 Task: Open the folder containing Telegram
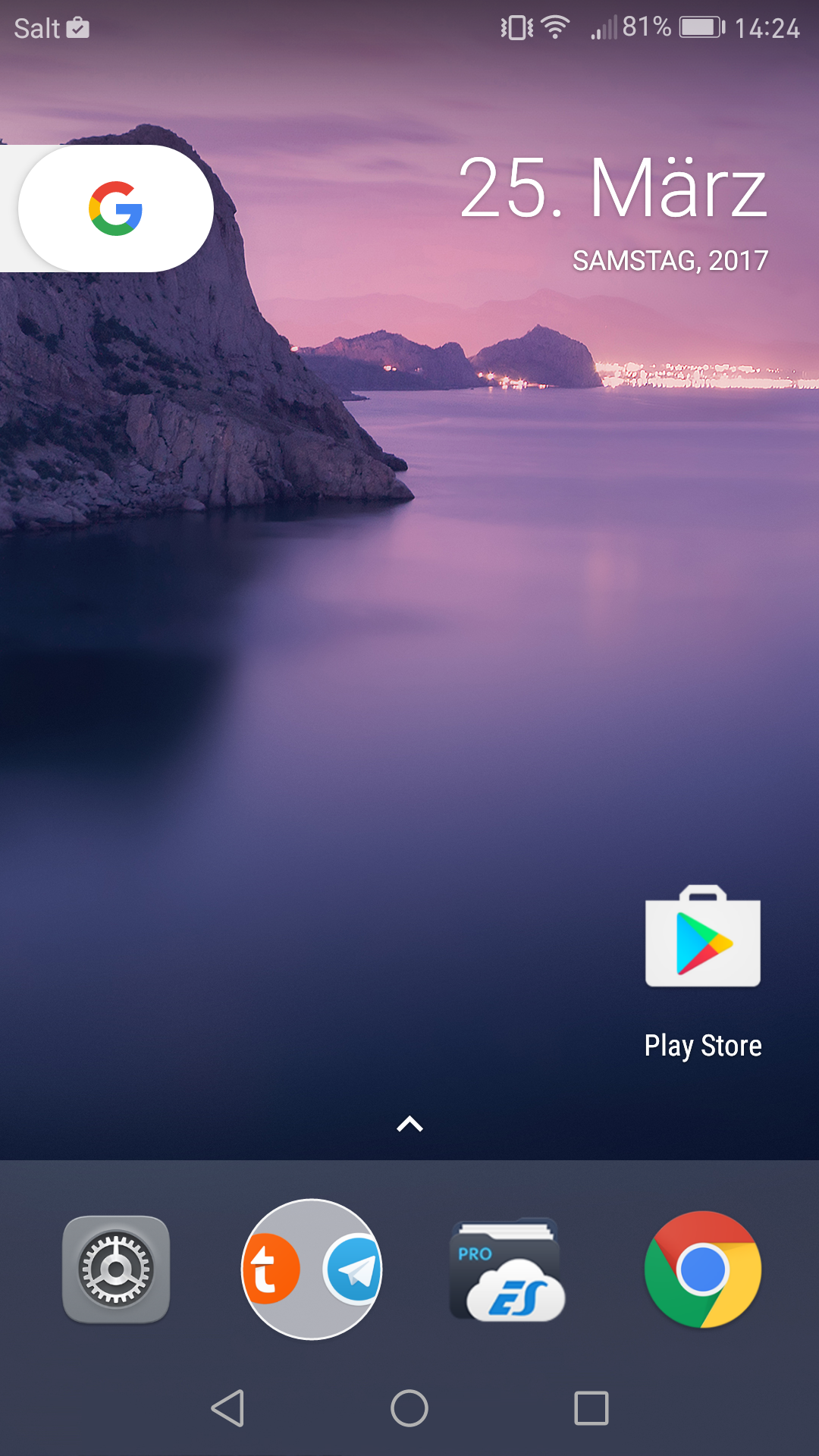tap(312, 1269)
